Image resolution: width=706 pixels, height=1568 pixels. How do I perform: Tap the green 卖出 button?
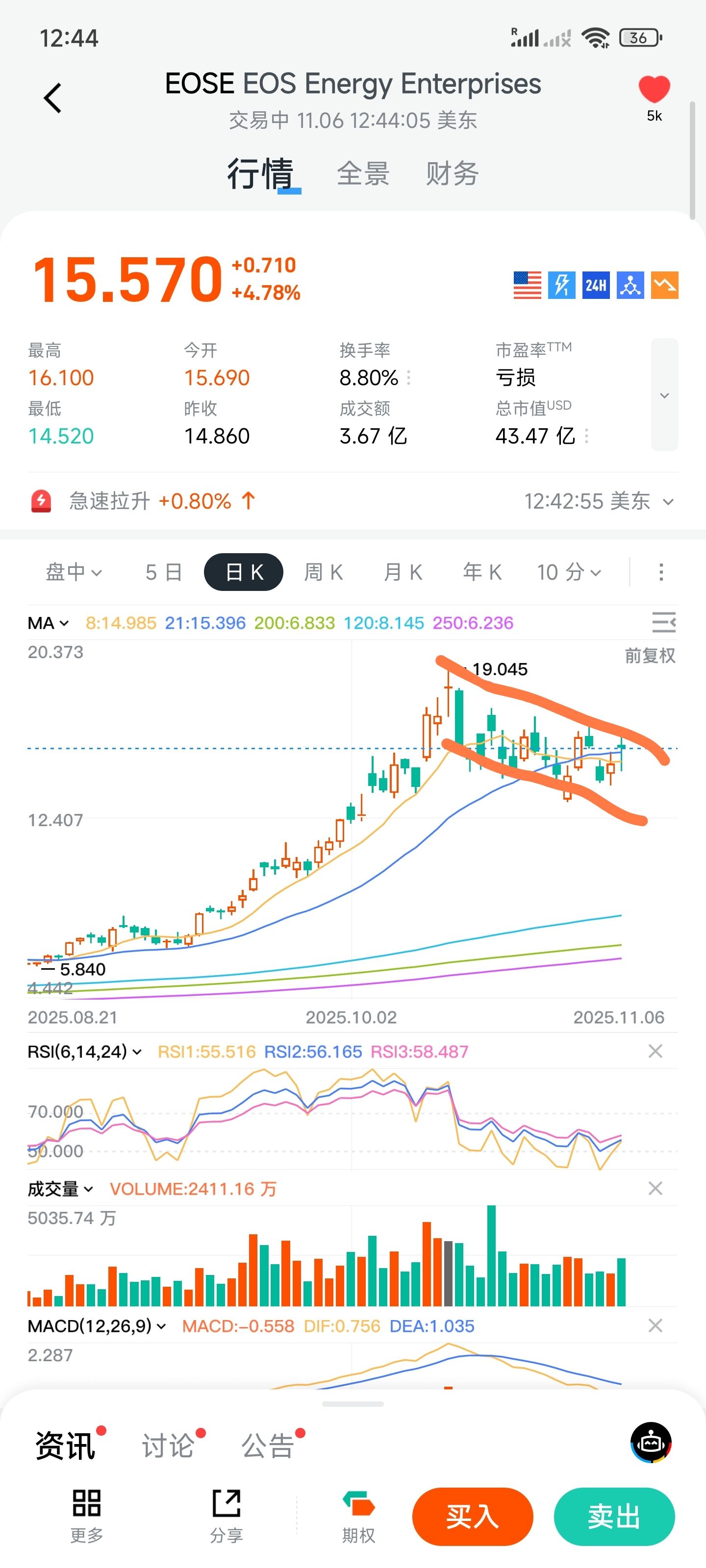coord(613,1516)
